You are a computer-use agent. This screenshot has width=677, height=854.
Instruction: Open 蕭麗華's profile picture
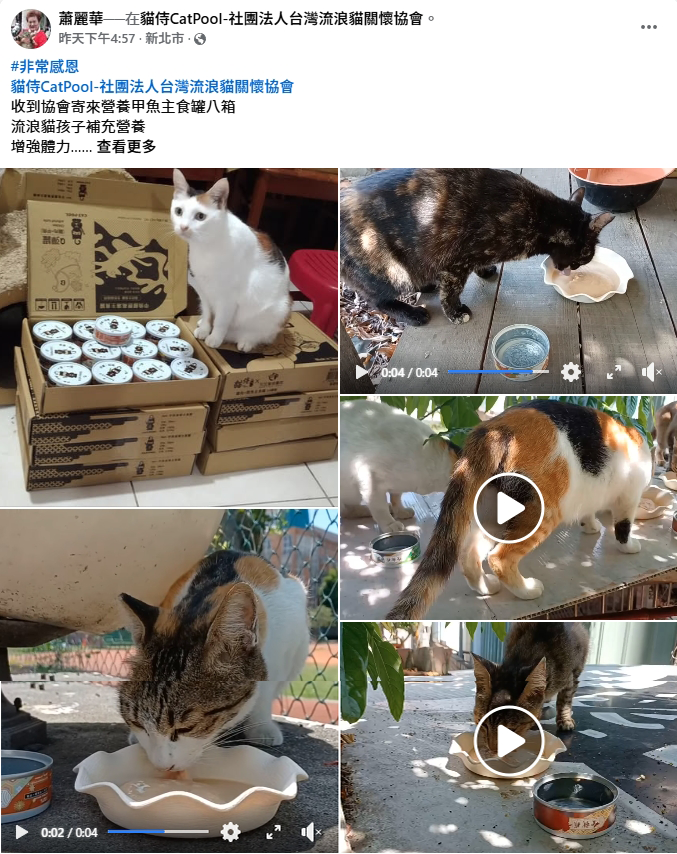click(x=30, y=29)
